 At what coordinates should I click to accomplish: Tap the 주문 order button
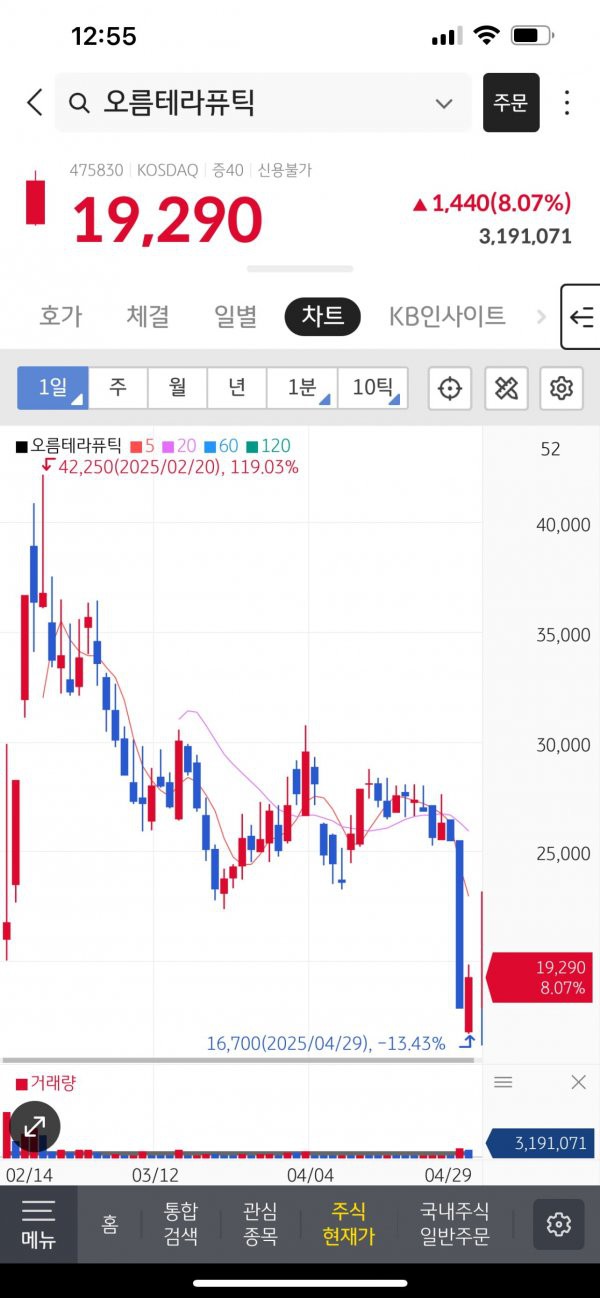(511, 102)
